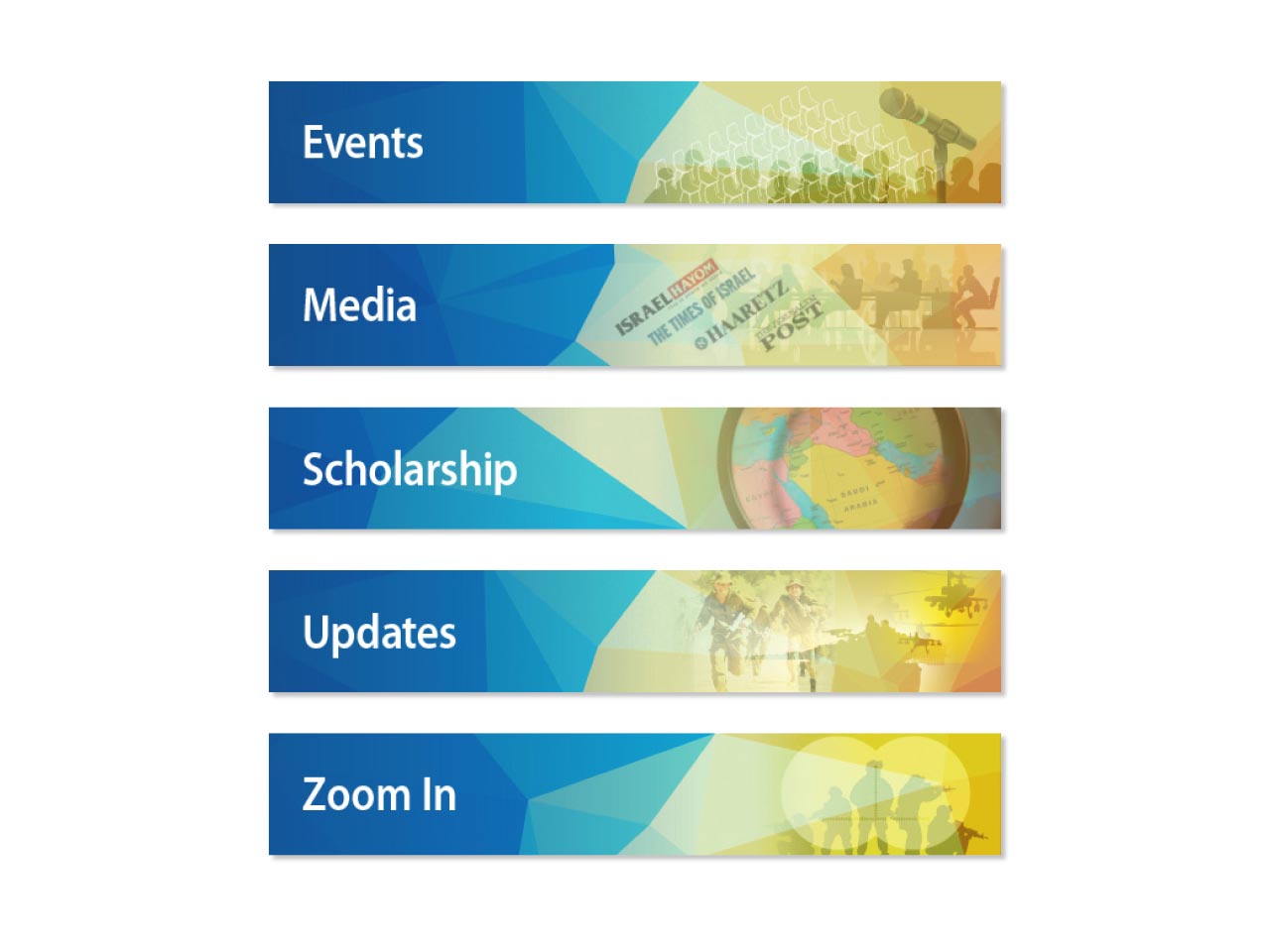This screenshot has width=1270, height=952.
Task: Open the Events banner
Action: [635, 143]
